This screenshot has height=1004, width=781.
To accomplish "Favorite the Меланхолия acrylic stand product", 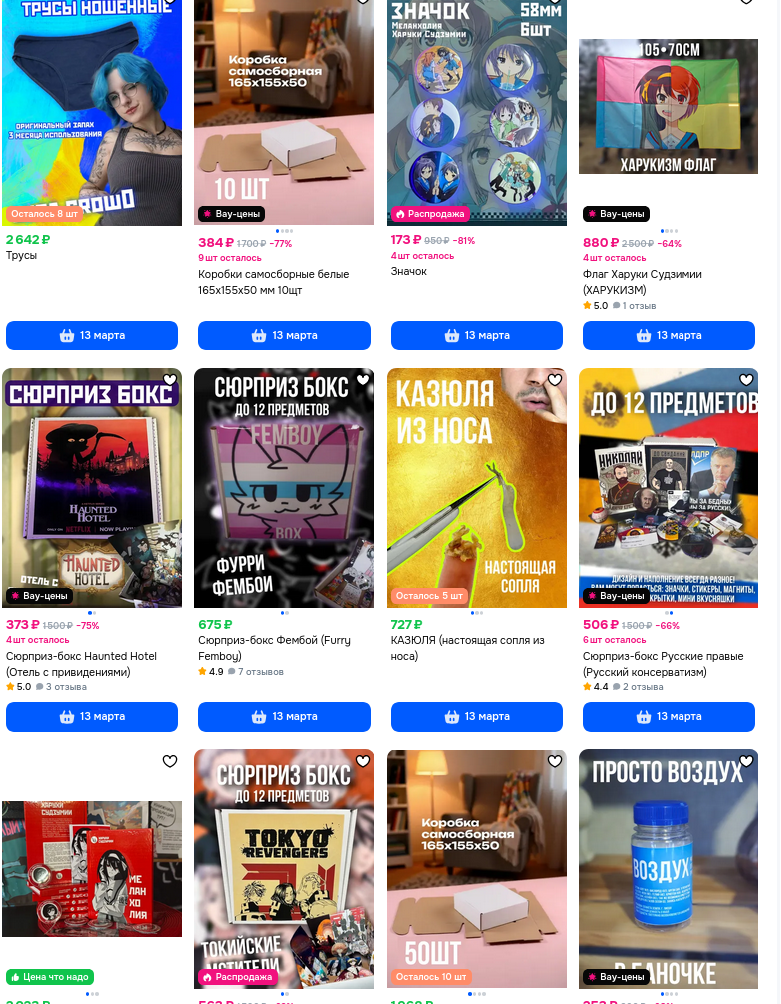I will 170,761.
